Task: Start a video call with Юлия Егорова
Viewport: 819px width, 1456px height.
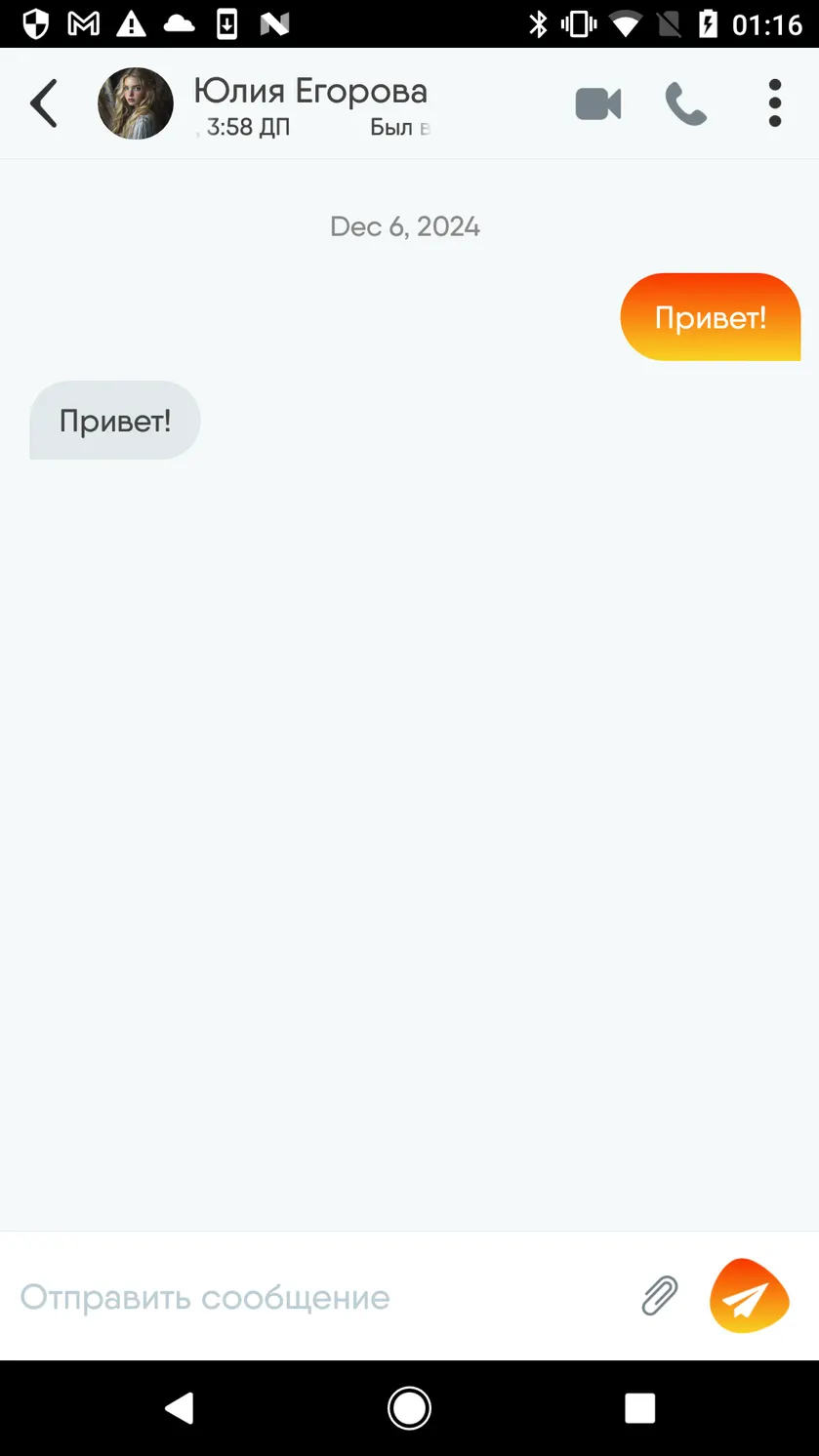Action: 598,103
